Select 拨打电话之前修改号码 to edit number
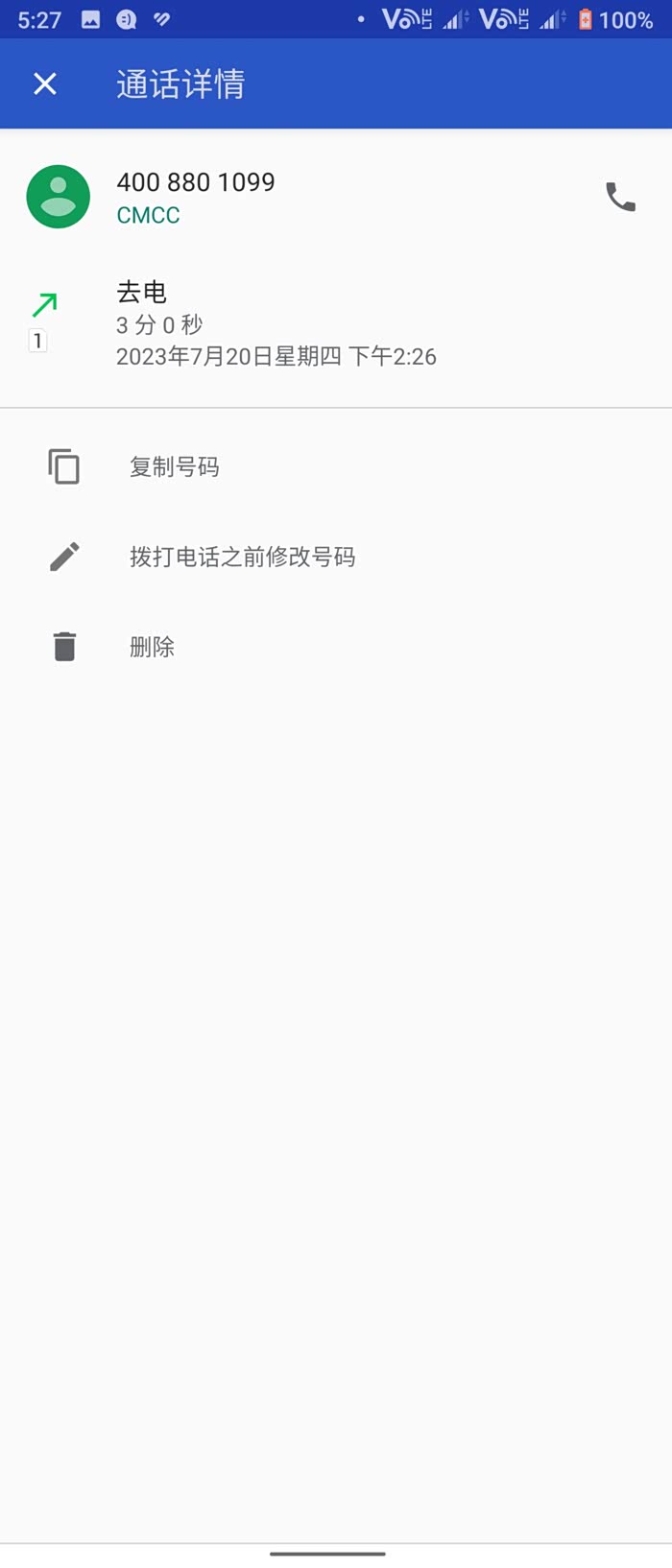 tap(336, 557)
